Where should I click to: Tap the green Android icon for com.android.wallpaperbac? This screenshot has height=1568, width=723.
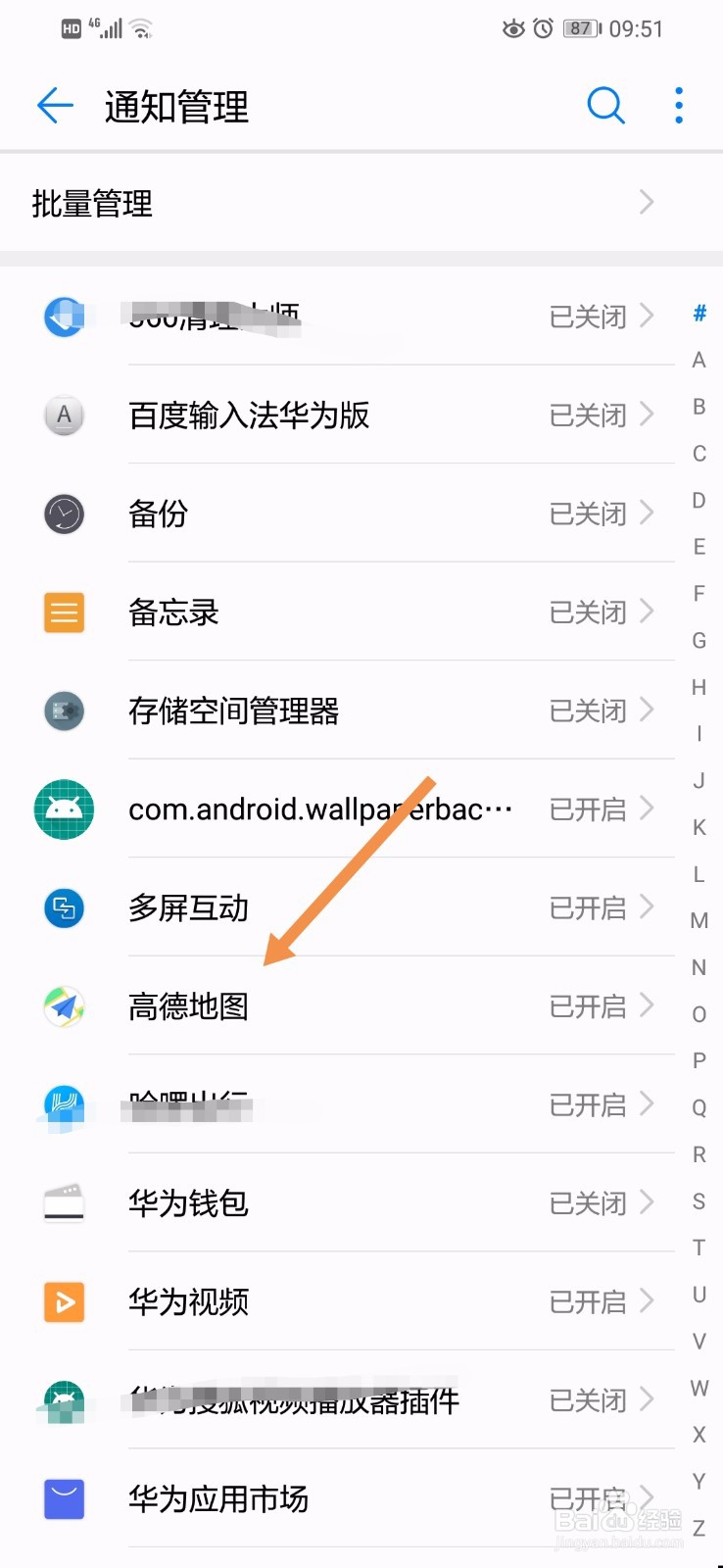tap(63, 808)
